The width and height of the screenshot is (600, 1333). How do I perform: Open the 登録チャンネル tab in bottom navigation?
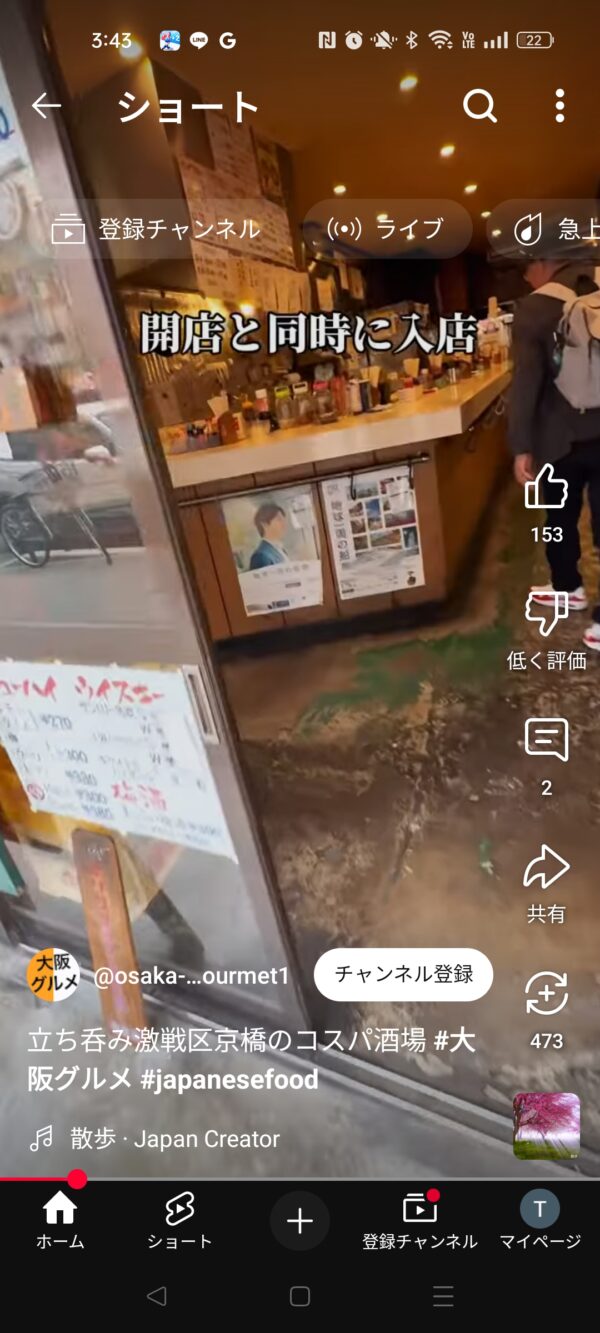(420, 1221)
